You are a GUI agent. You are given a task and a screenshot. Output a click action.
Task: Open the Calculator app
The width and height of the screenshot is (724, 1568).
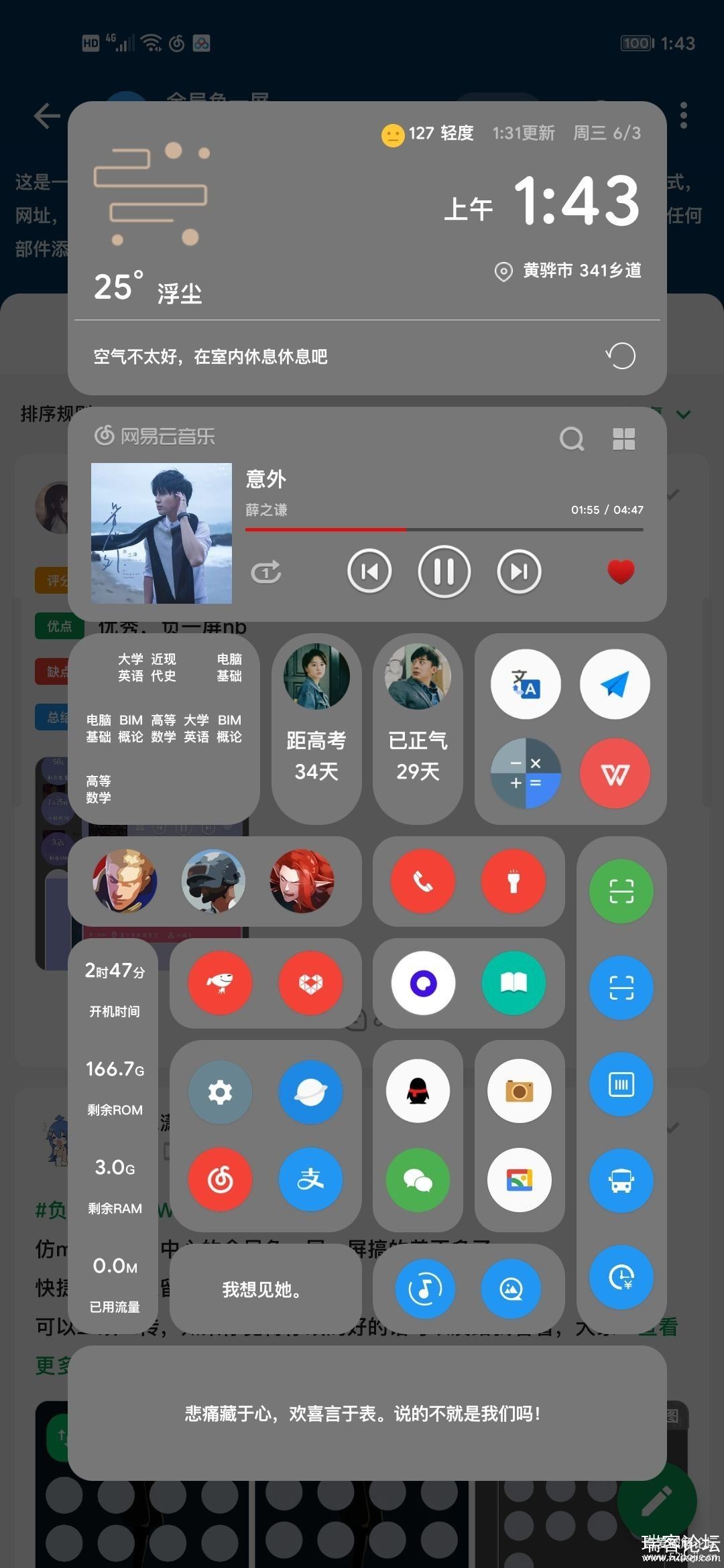pyautogui.click(x=526, y=773)
